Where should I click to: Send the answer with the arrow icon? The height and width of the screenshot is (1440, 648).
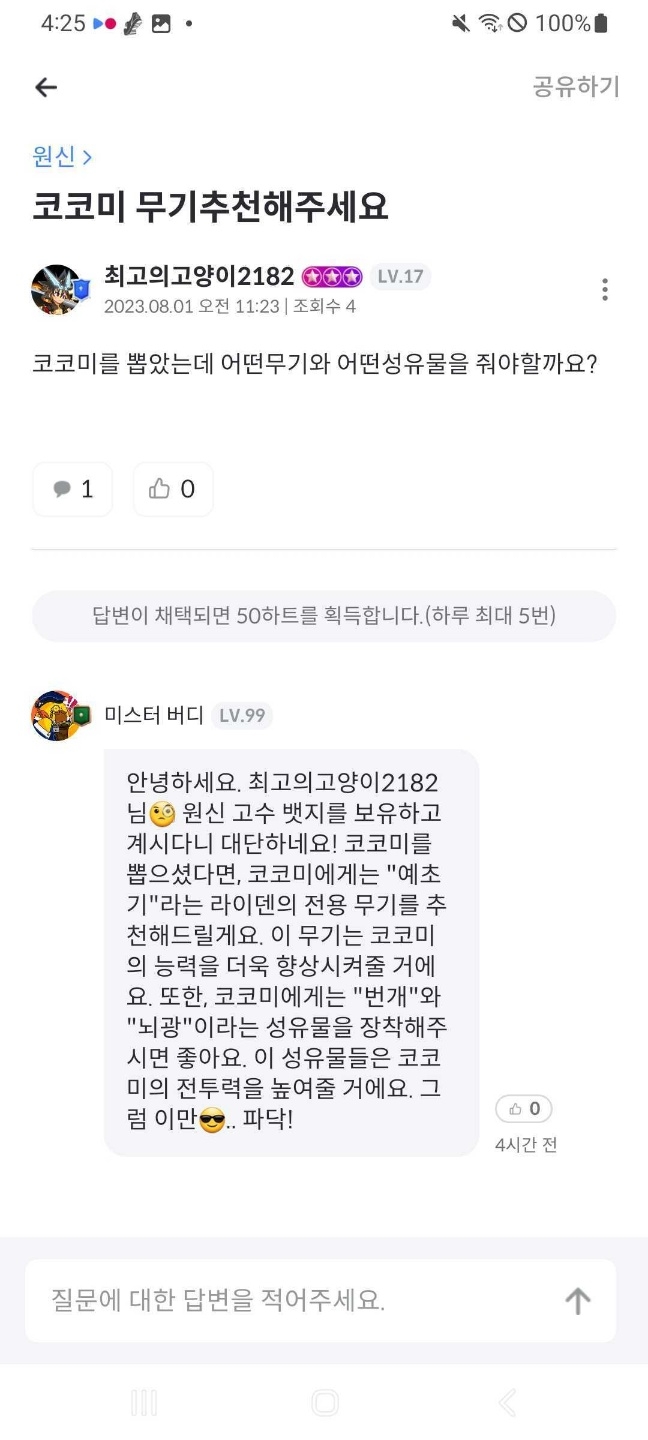578,1300
